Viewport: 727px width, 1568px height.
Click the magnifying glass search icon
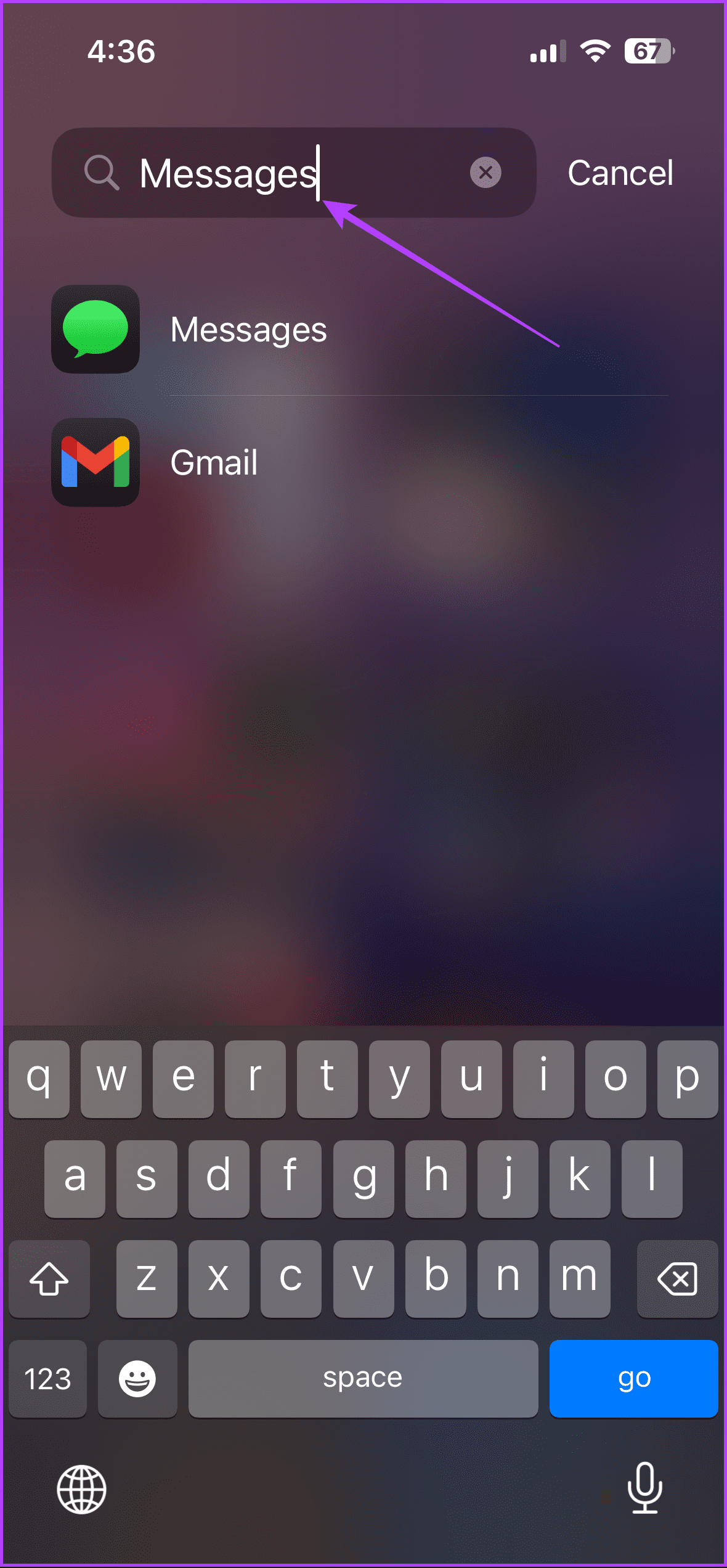pyautogui.click(x=101, y=173)
